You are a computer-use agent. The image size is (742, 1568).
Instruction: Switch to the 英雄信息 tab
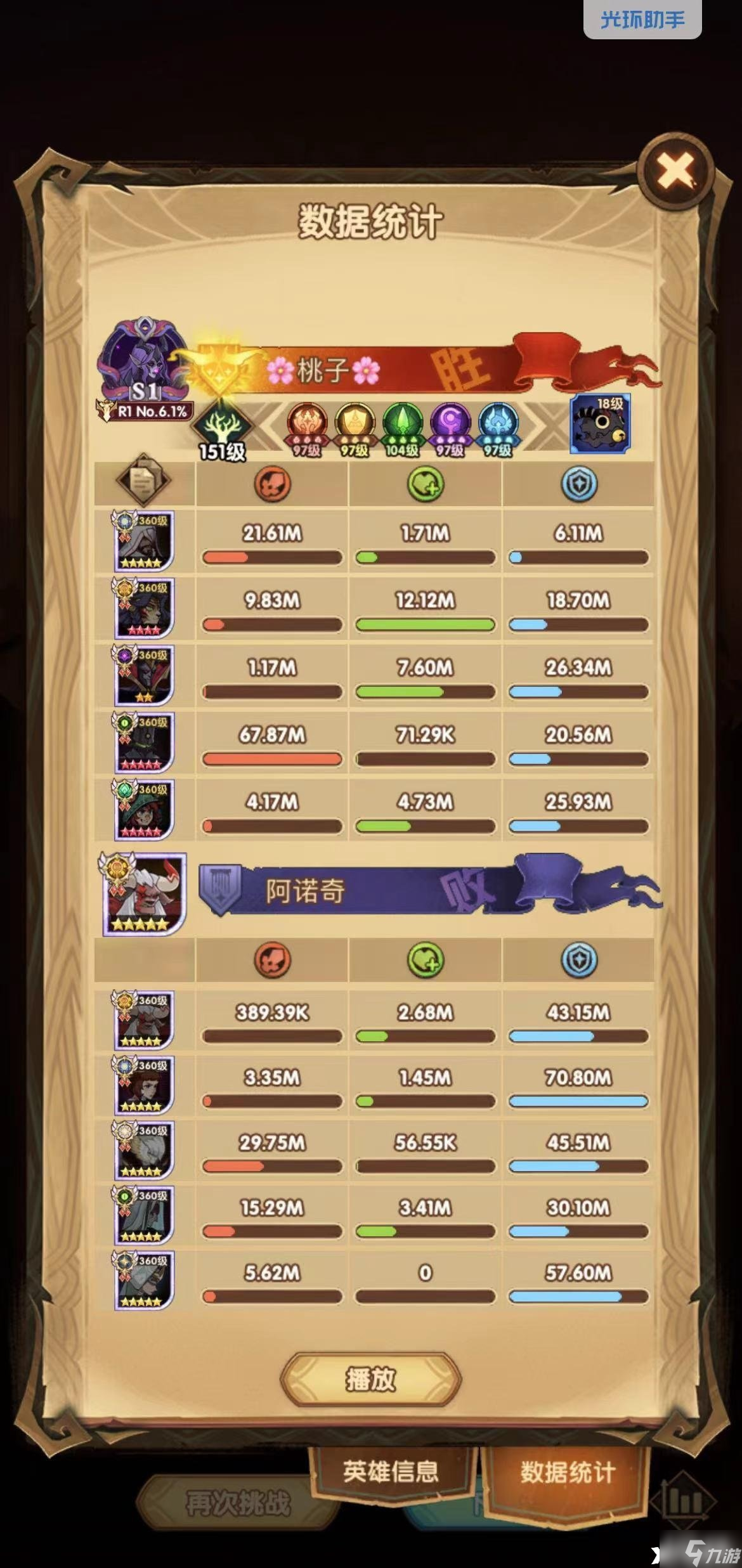(391, 1471)
